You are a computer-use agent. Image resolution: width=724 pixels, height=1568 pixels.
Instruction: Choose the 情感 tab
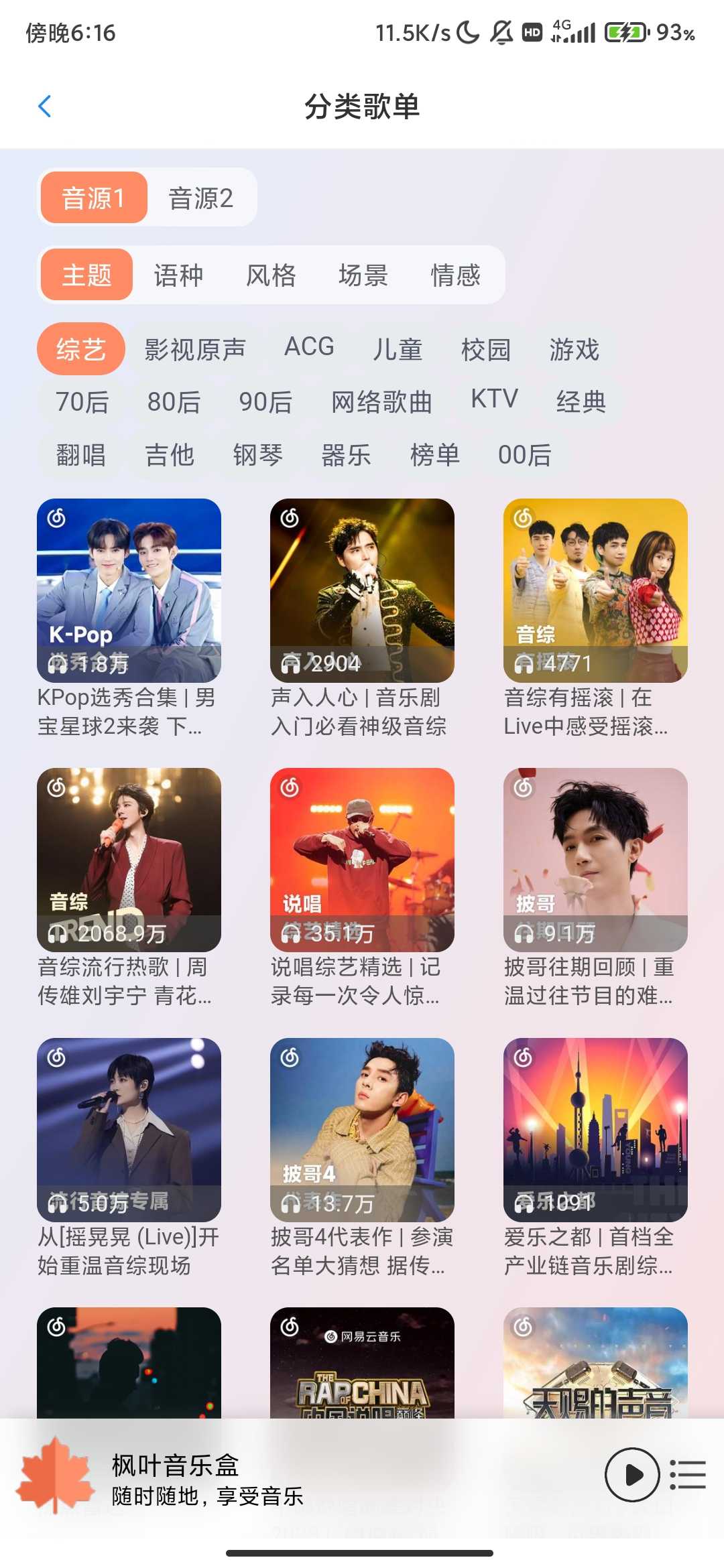click(455, 275)
